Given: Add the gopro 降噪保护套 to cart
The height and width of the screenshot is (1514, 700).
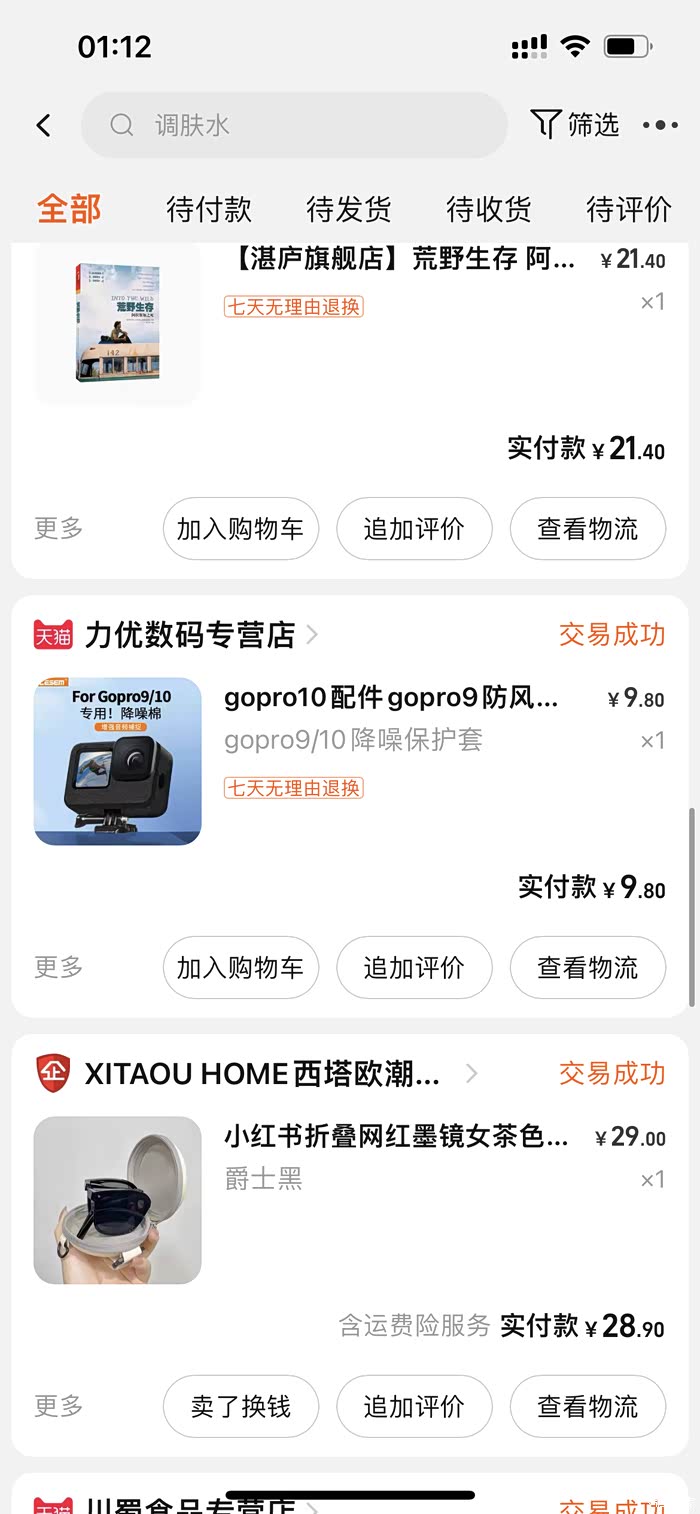Looking at the screenshot, I should coord(241,967).
